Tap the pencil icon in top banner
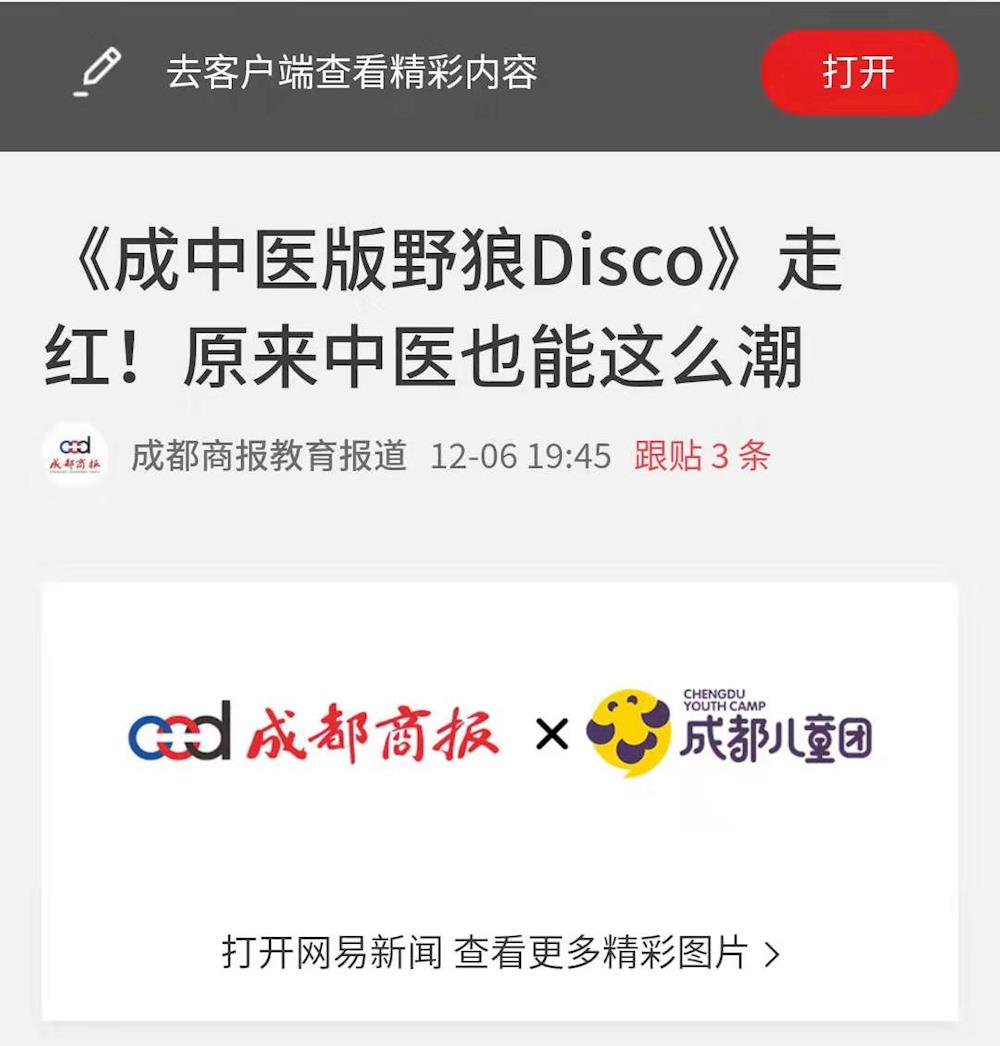1000x1046 pixels. [99, 72]
